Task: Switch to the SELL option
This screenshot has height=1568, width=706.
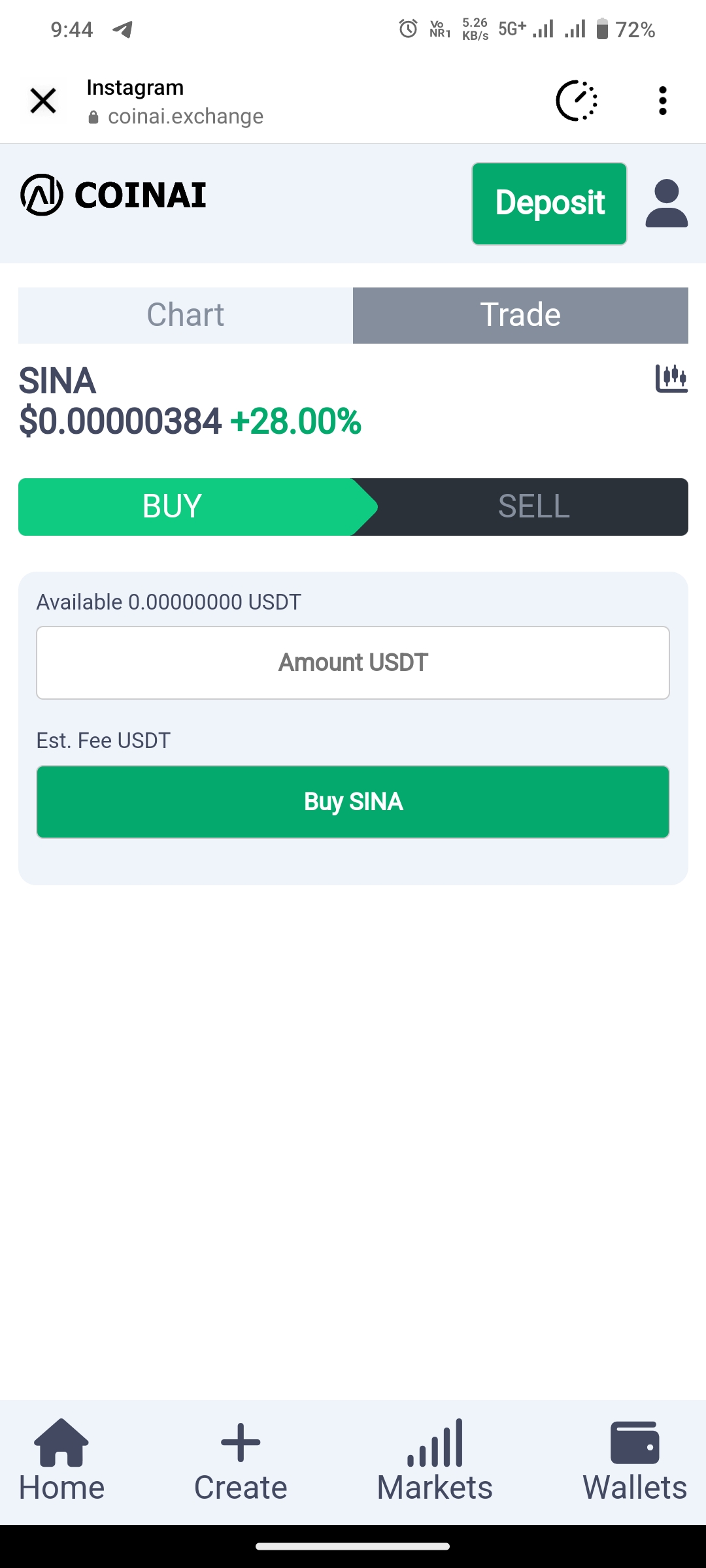Action: [x=533, y=506]
